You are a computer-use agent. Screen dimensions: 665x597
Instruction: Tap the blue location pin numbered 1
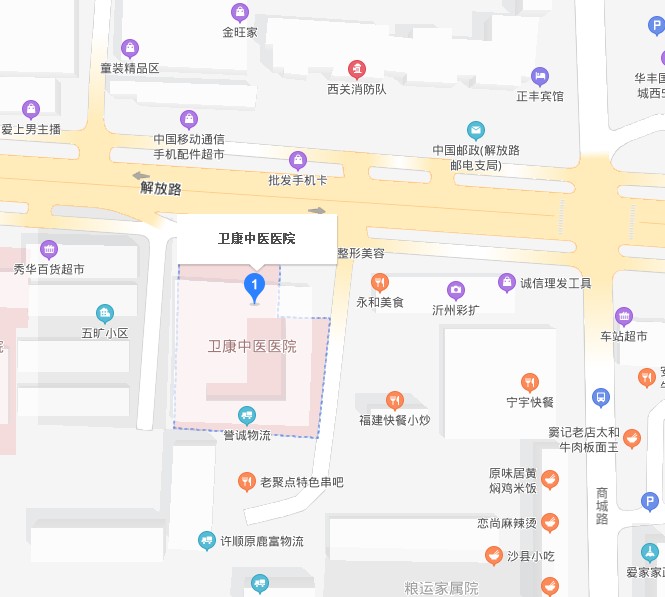pos(255,288)
